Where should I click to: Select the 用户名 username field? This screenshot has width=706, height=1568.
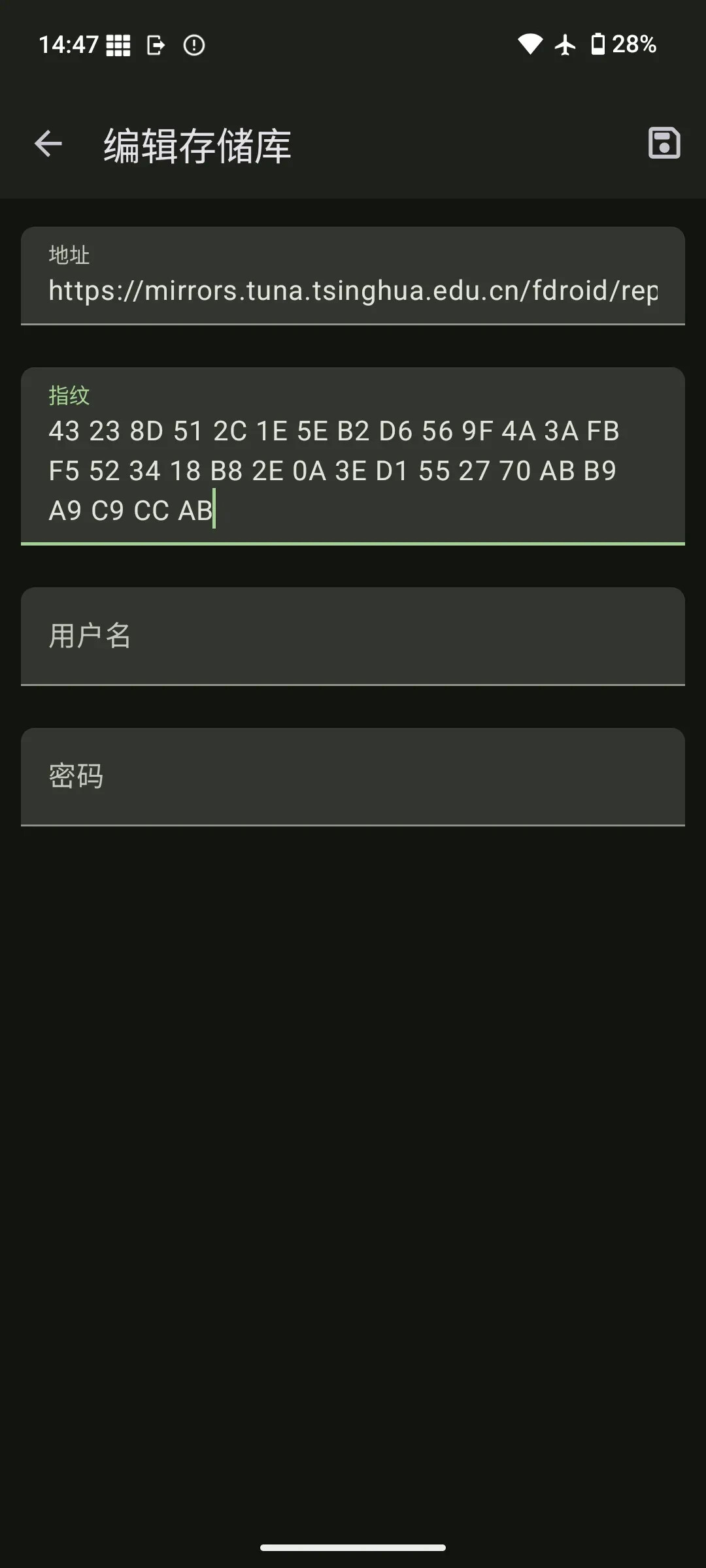click(353, 636)
